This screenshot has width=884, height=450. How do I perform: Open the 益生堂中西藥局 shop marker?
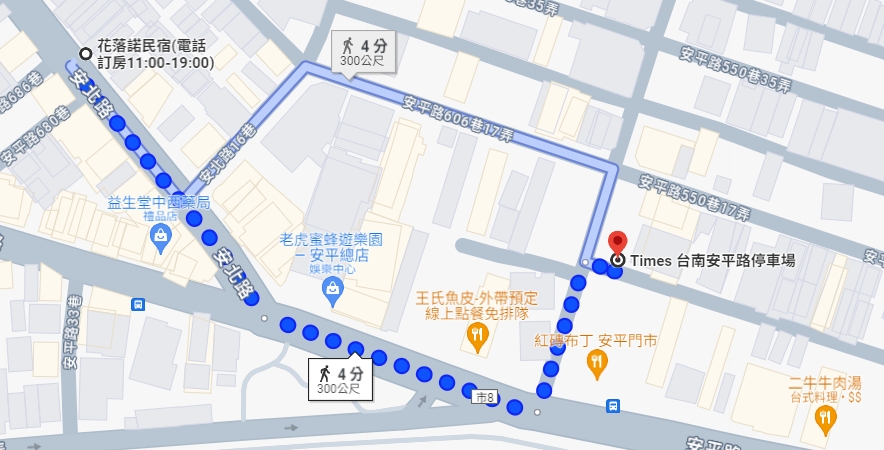click(160, 236)
